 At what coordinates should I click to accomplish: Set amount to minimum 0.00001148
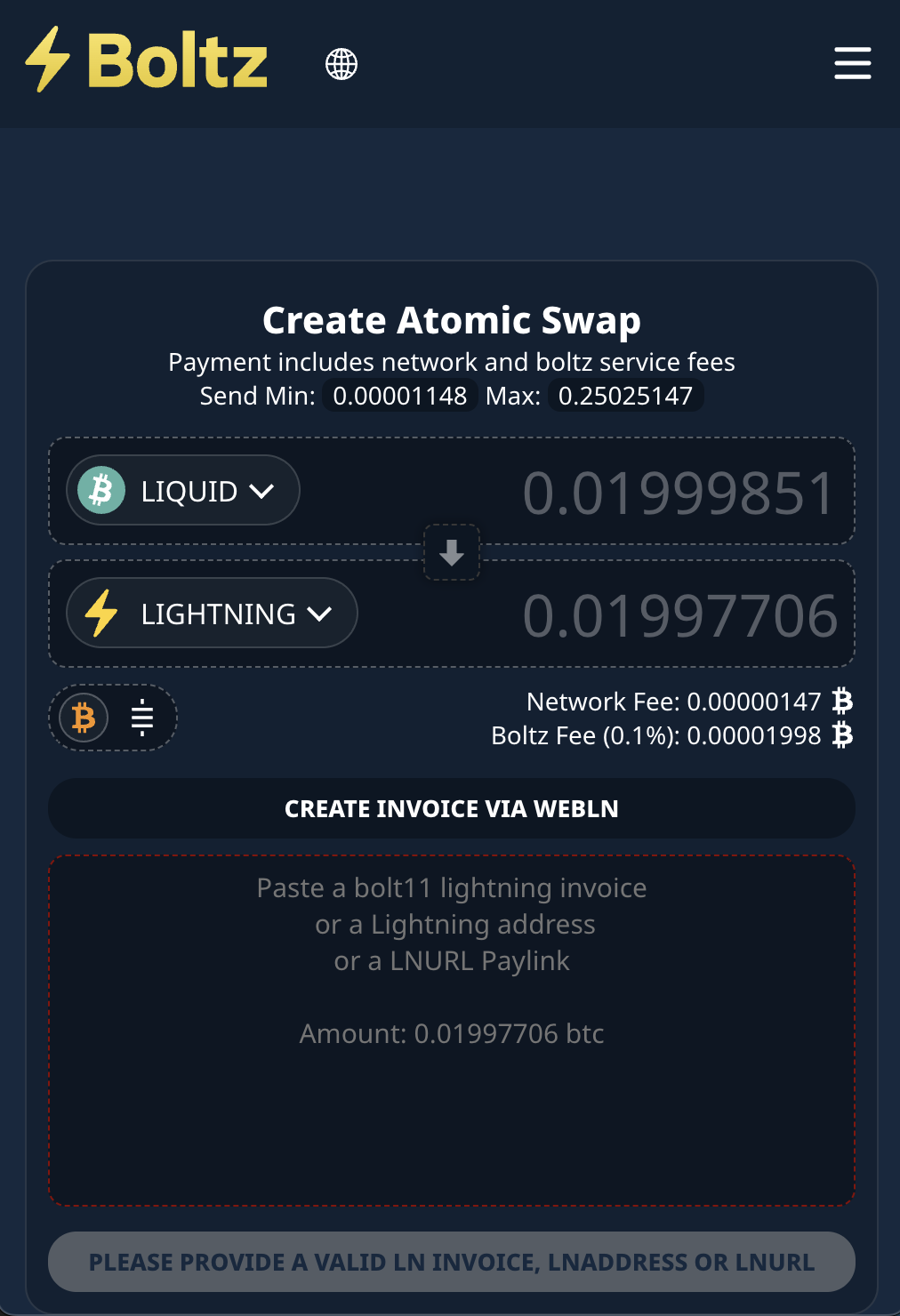pos(400,396)
